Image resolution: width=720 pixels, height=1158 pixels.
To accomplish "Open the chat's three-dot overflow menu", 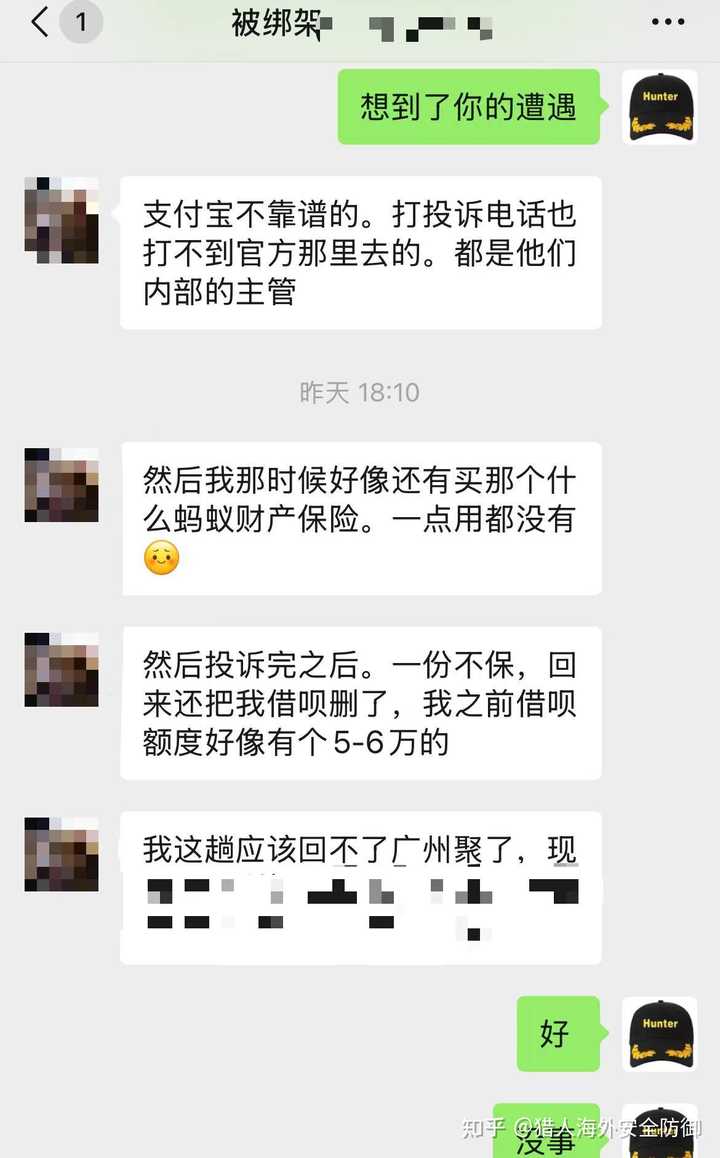I will [668, 22].
